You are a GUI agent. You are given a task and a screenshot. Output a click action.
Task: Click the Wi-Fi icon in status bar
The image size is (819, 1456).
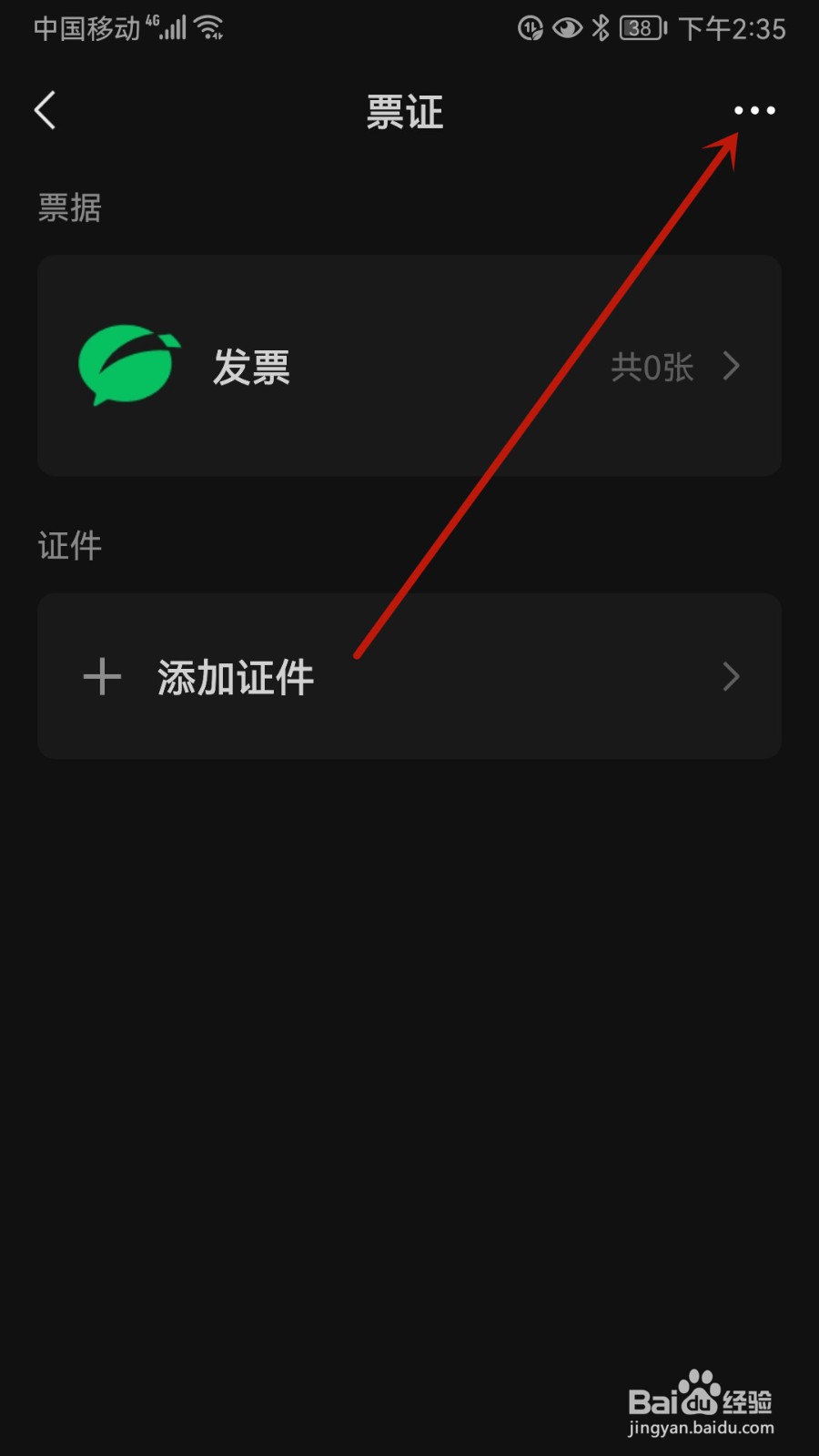(211, 27)
